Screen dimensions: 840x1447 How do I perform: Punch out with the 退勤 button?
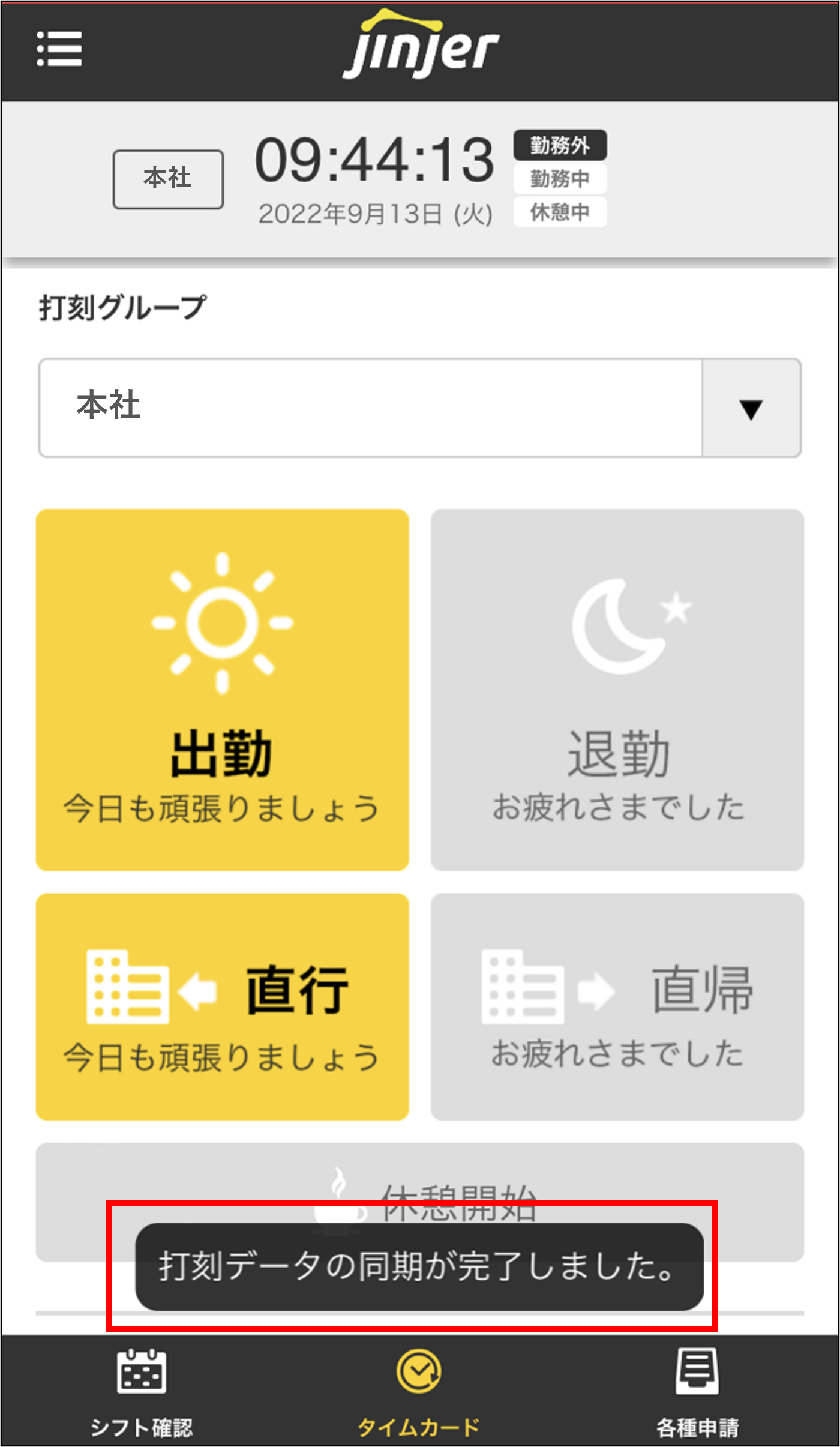(617, 690)
